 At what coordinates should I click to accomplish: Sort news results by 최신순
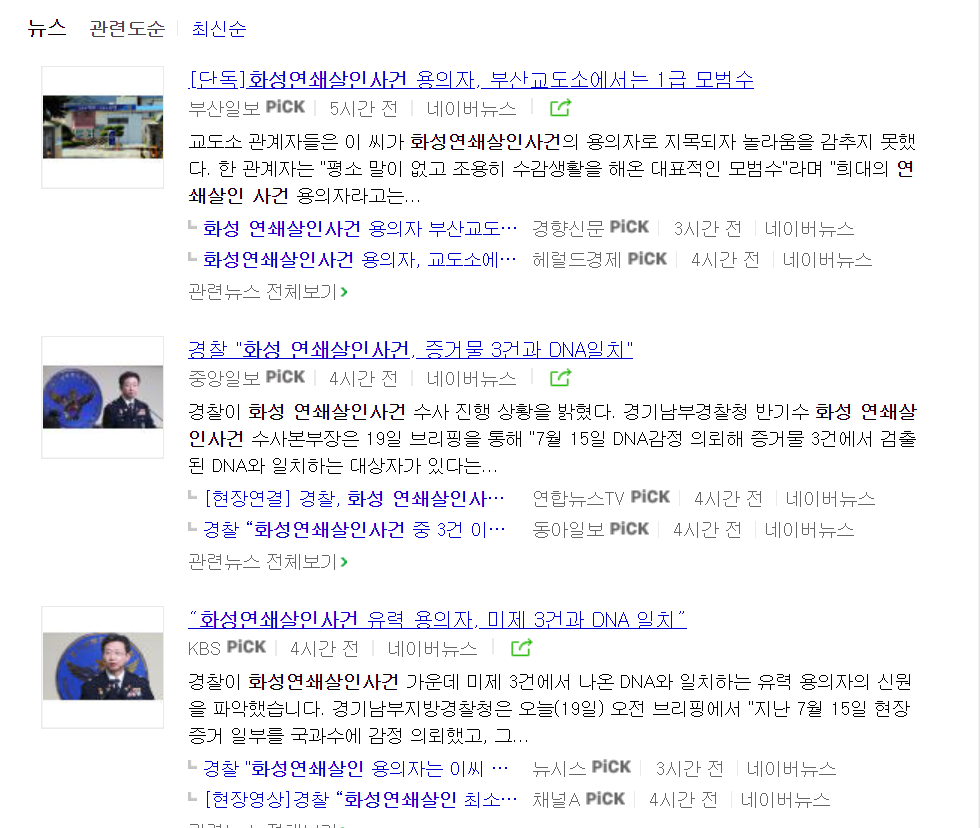point(219,29)
